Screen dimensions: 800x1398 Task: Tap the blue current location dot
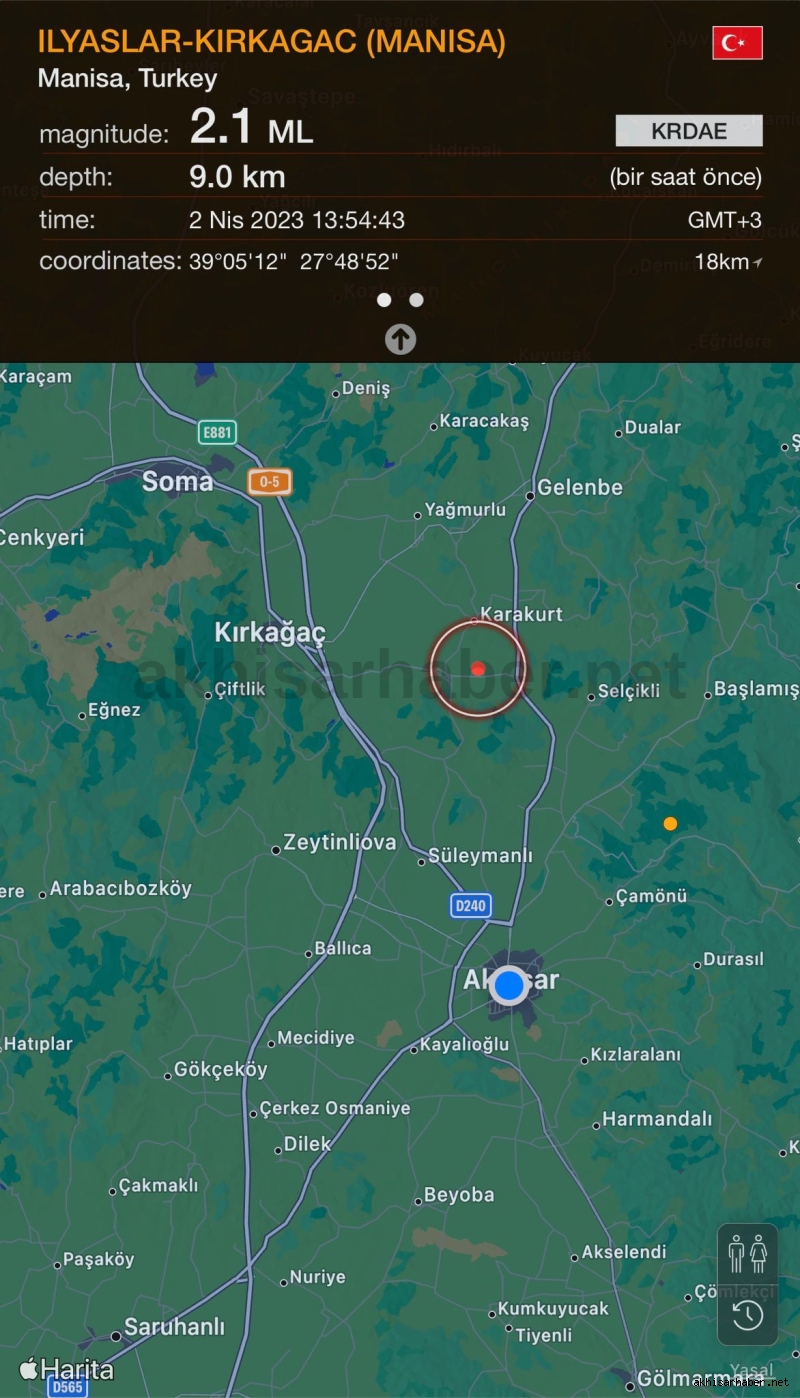pyautogui.click(x=510, y=986)
